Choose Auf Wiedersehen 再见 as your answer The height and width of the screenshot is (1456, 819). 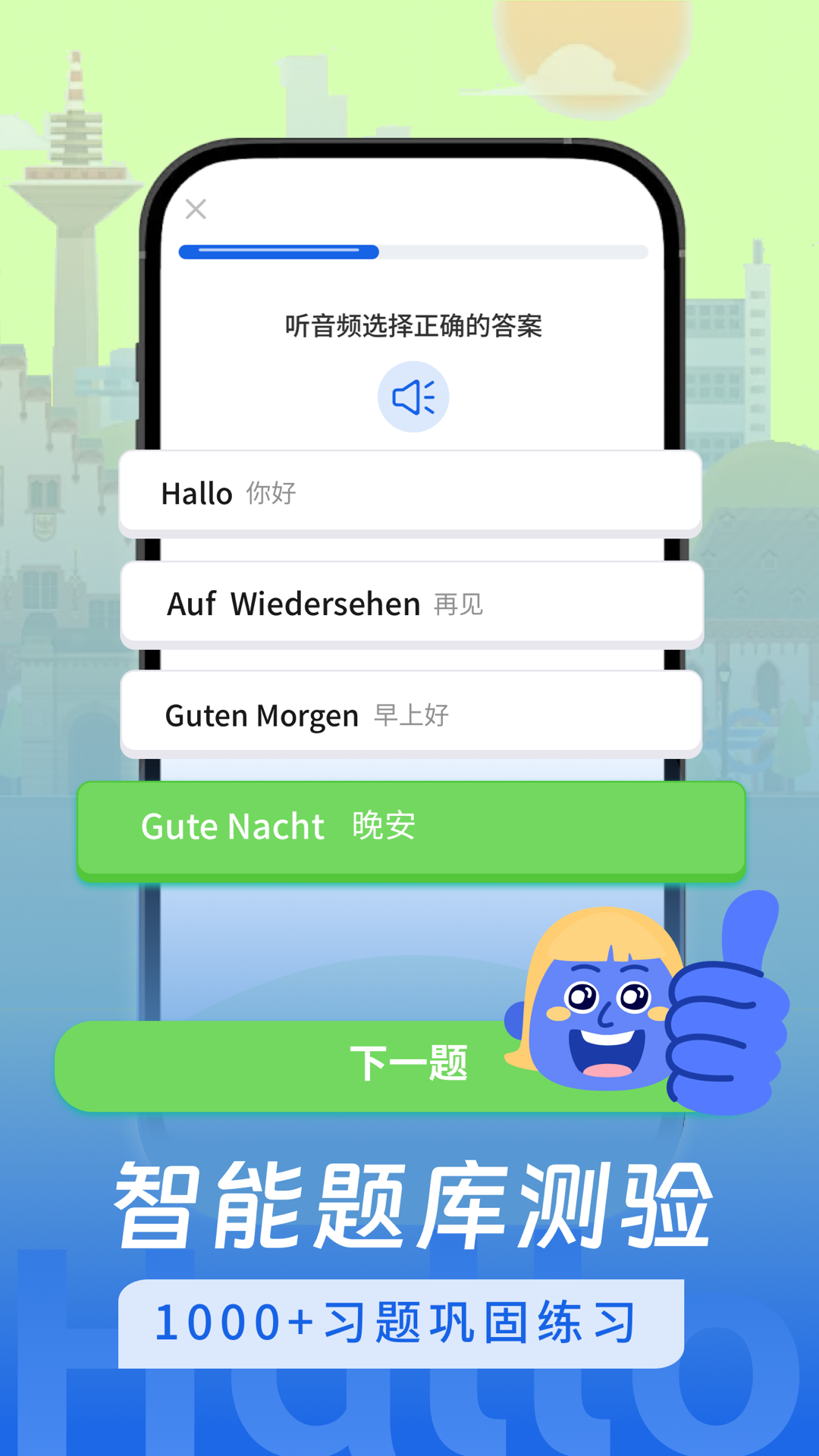pos(413,604)
